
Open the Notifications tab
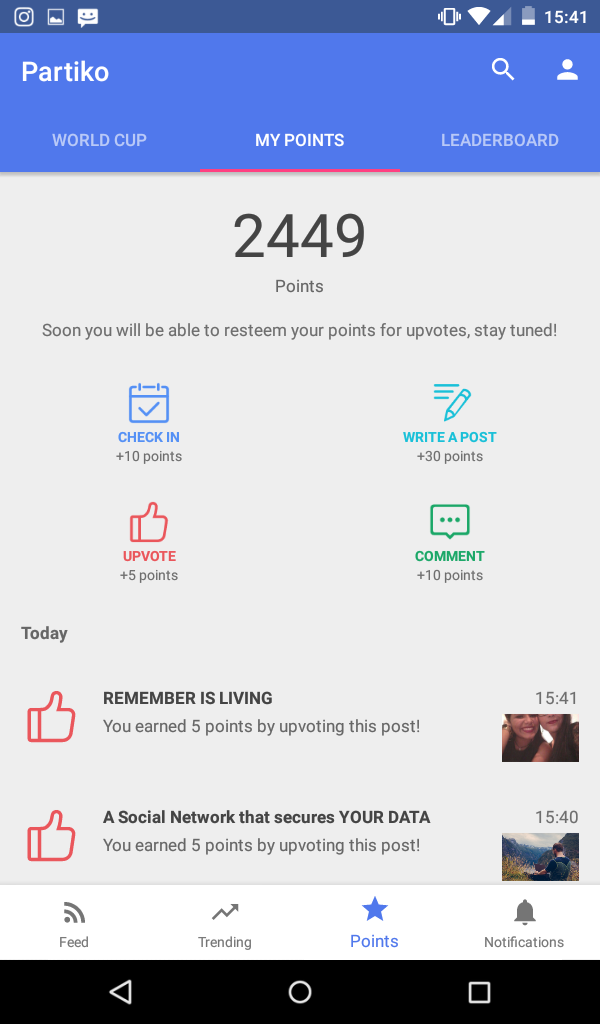524,923
